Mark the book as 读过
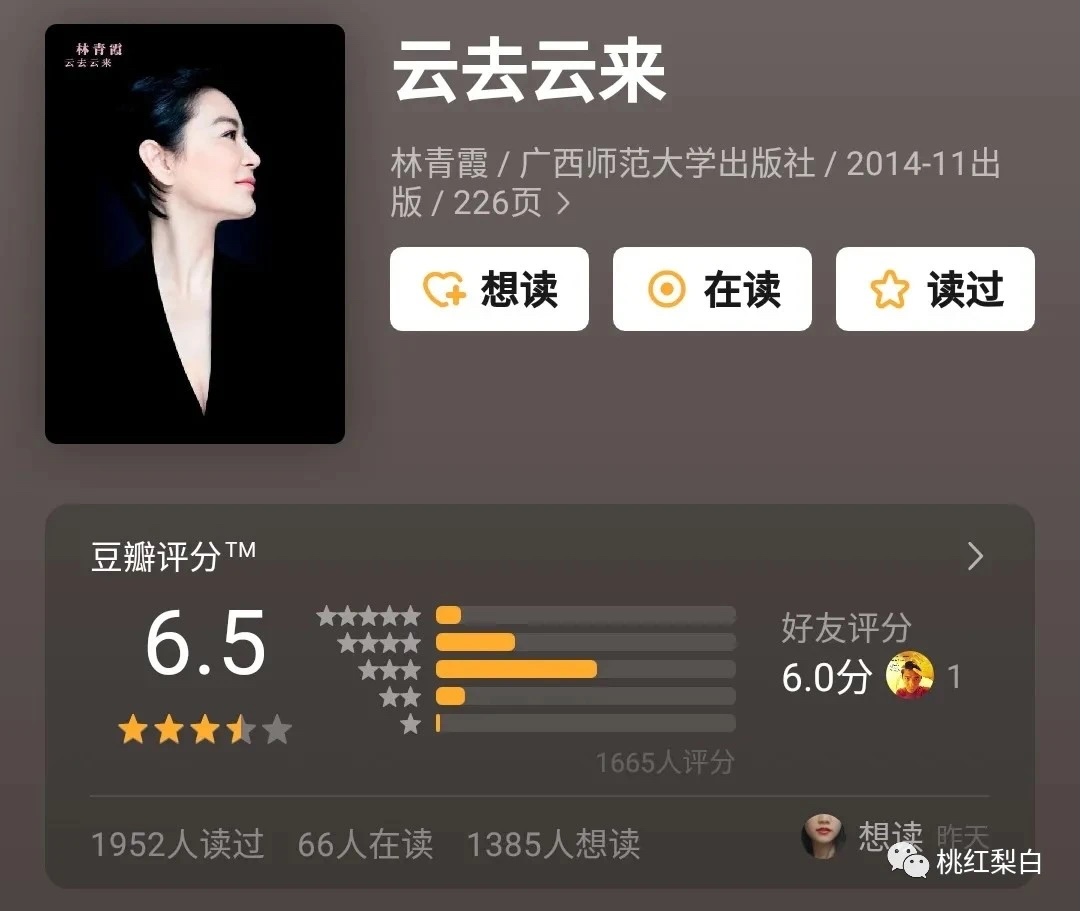The image size is (1080, 911). [935, 290]
